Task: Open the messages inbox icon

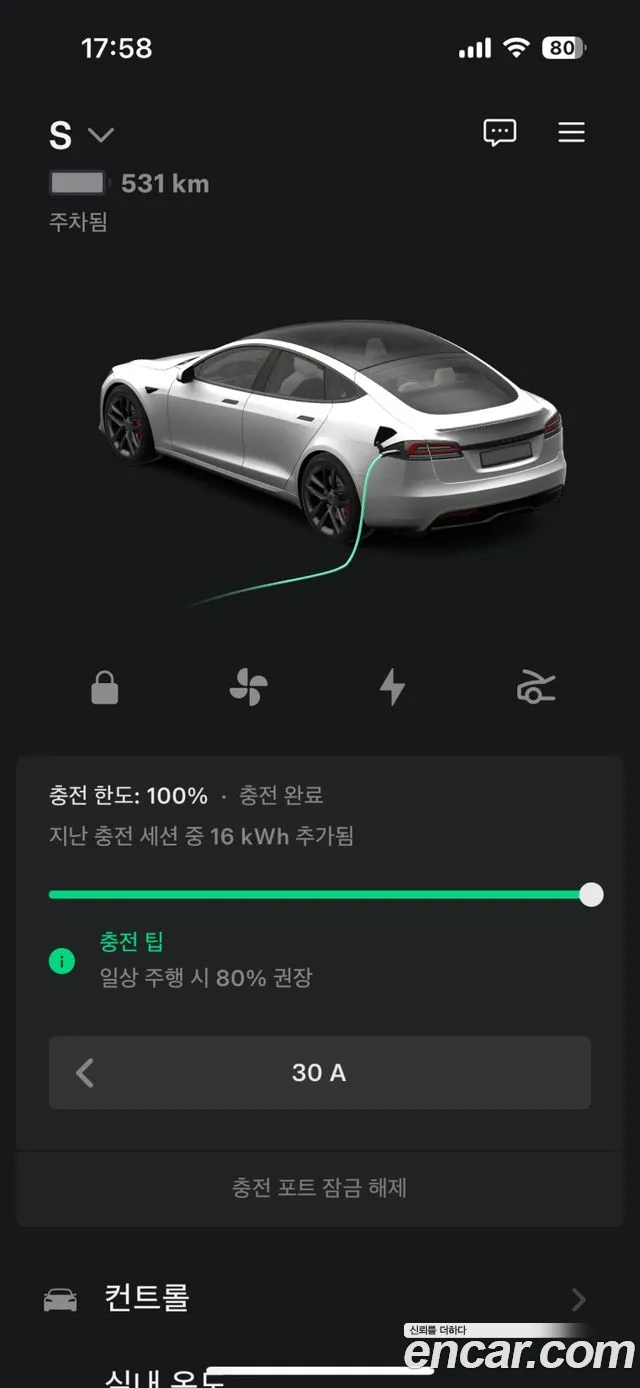Action: pos(499,133)
